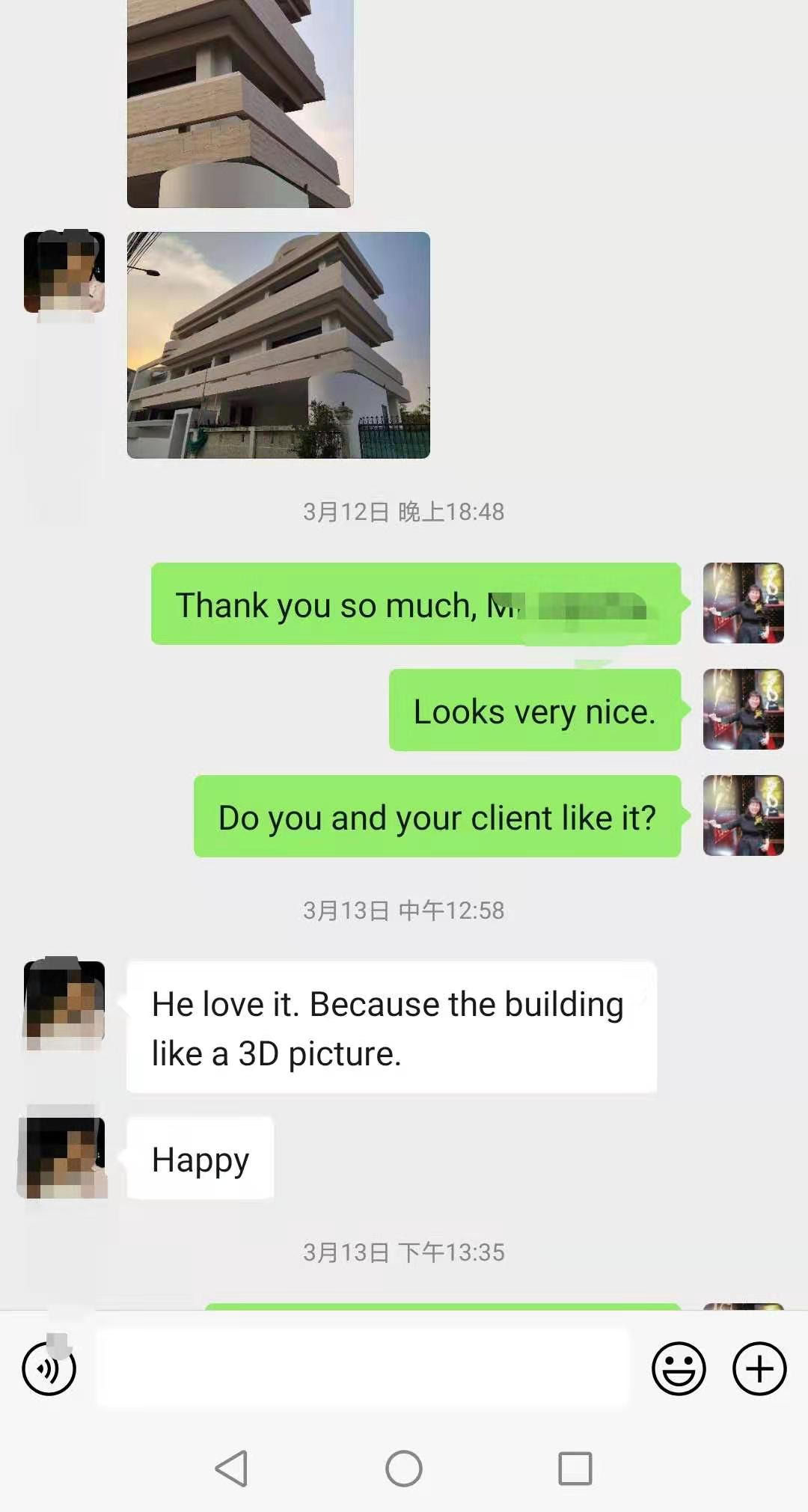The width and height of the screenshot is (808, 1512).
Task: Open contact avatar beside "Happy" message
Action: point(64,1157)
